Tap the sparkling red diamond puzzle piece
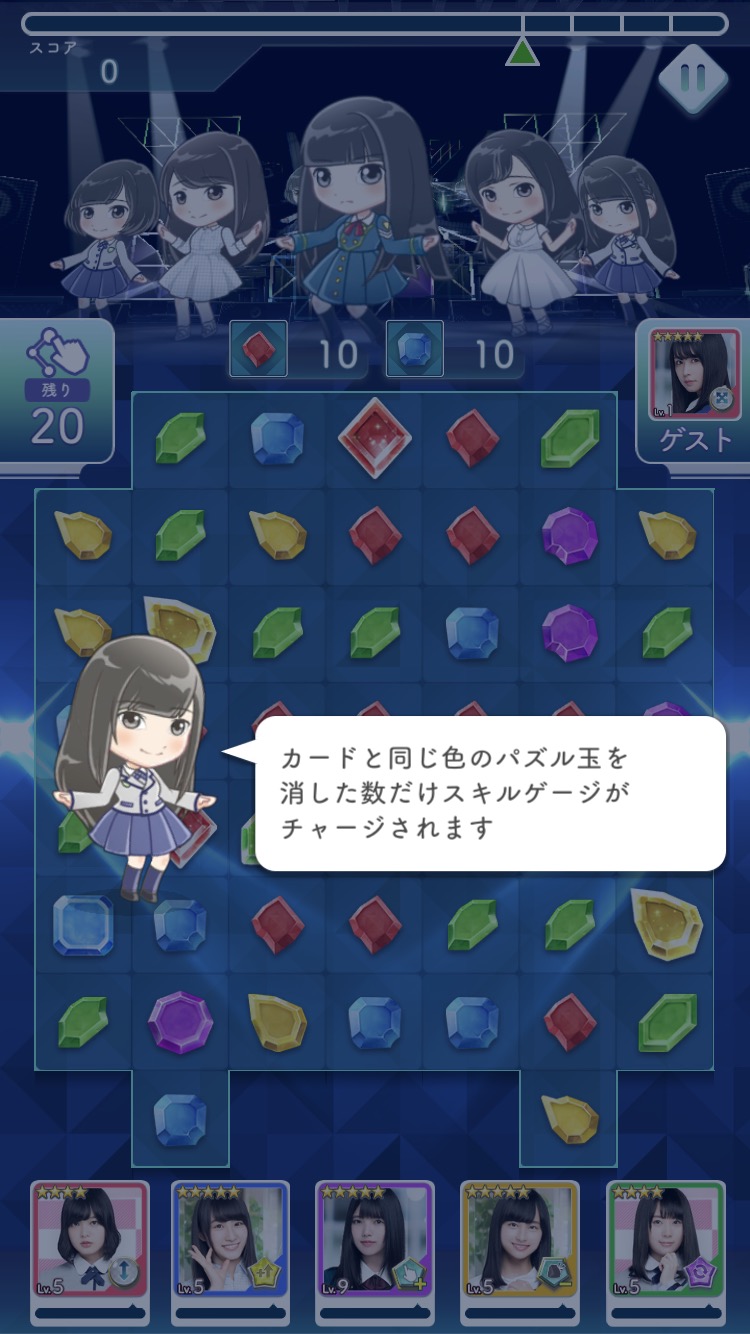Screen dimensions: 750x1334 [375, 438]
